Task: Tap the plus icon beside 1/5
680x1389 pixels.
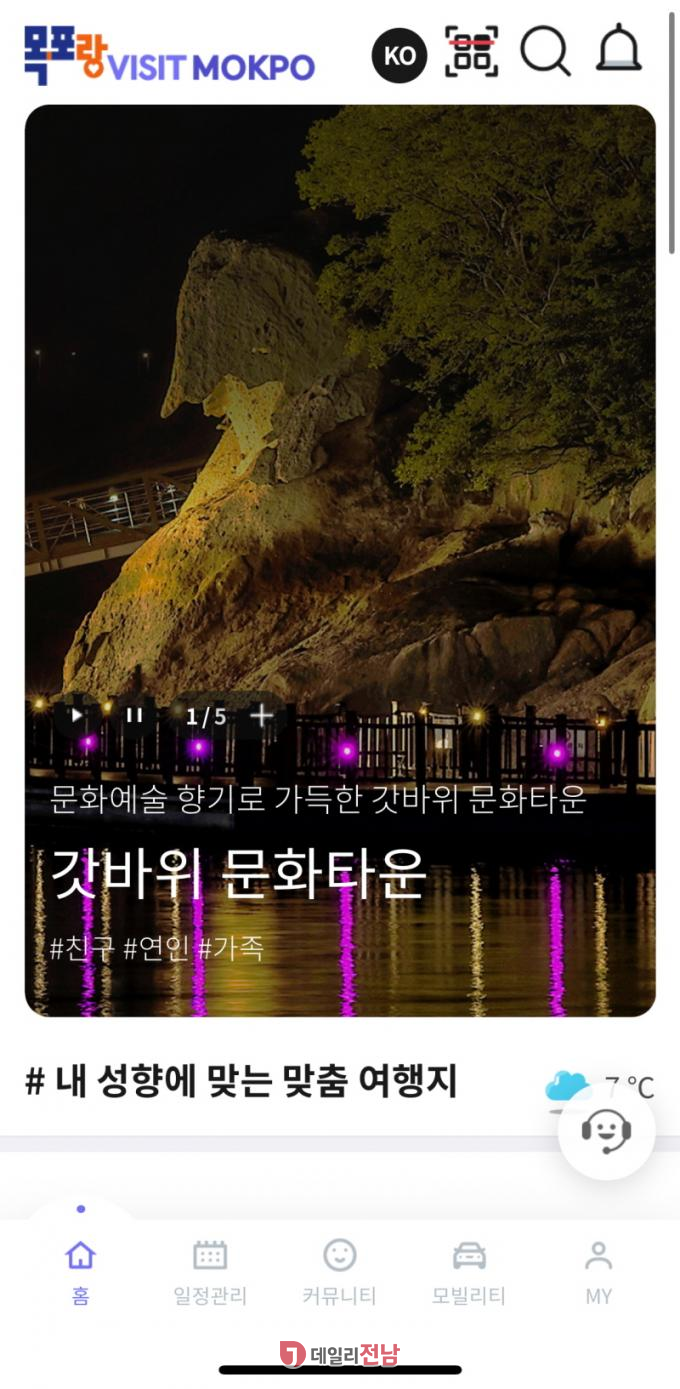Action: pos(261,716)
